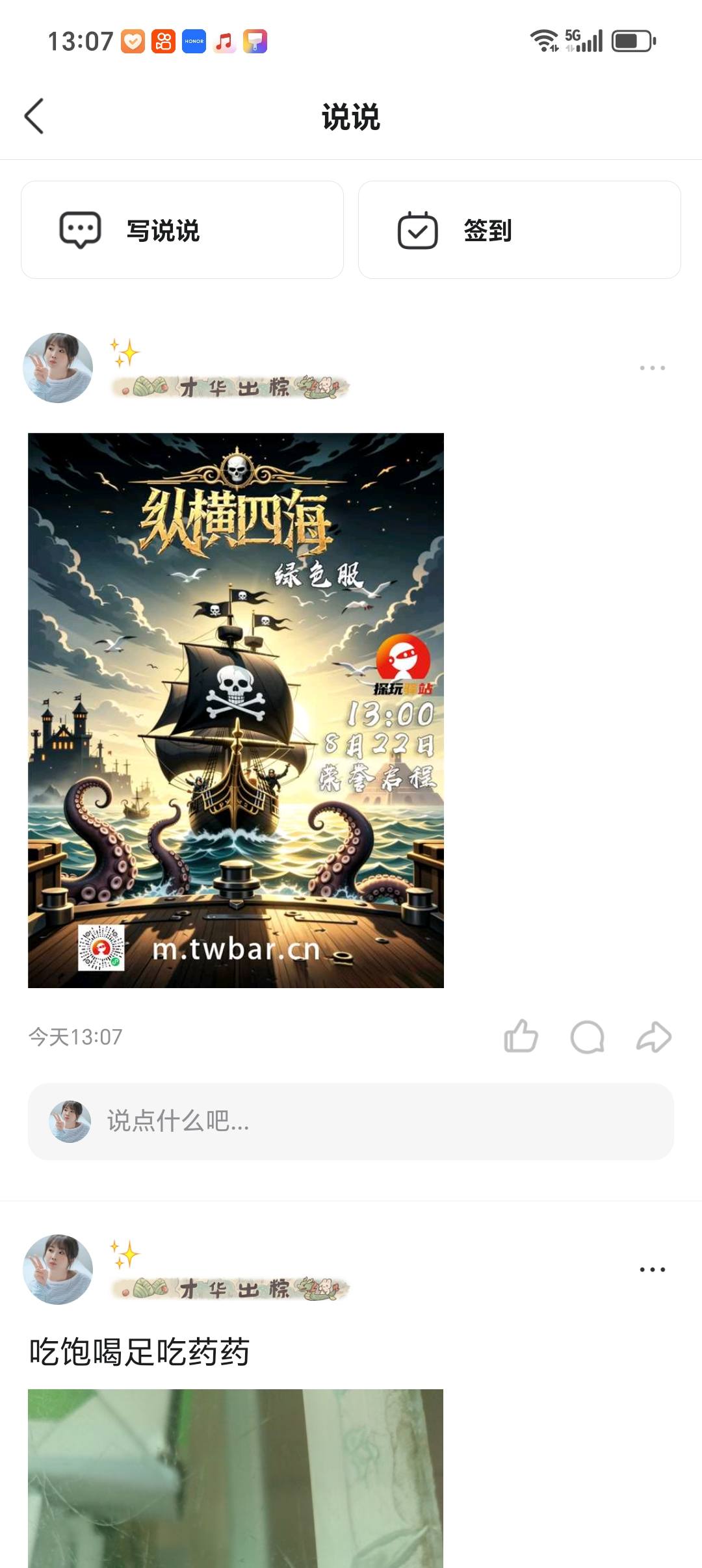Viewport: 702px width, 1568px height.
Task: Like the post from 今天13:07
Action: click(x=521, y=1036)
